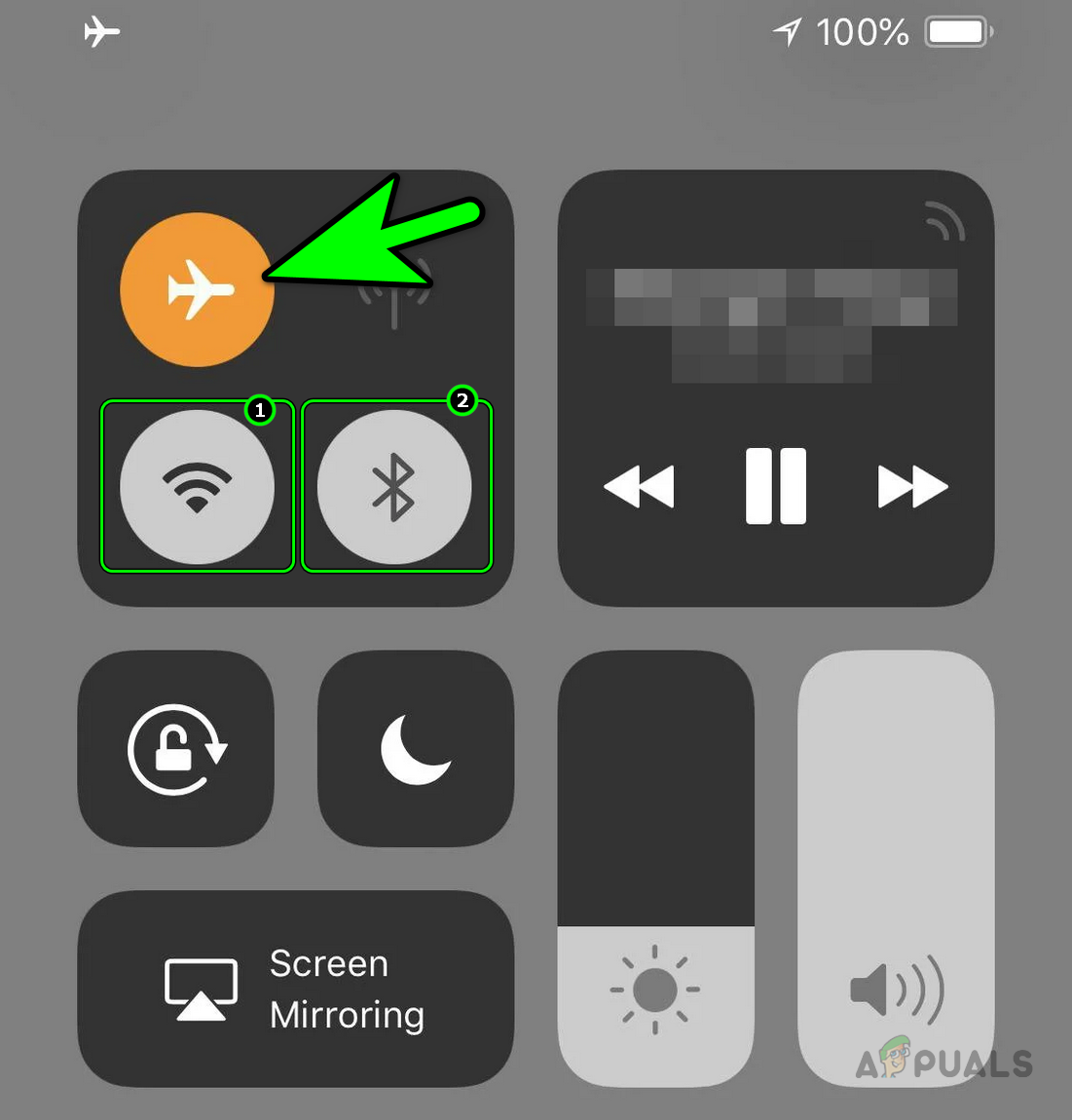The image size is (1072, 1120).
Task: Select the airplane icon in status bar
Action: point(100,31)
